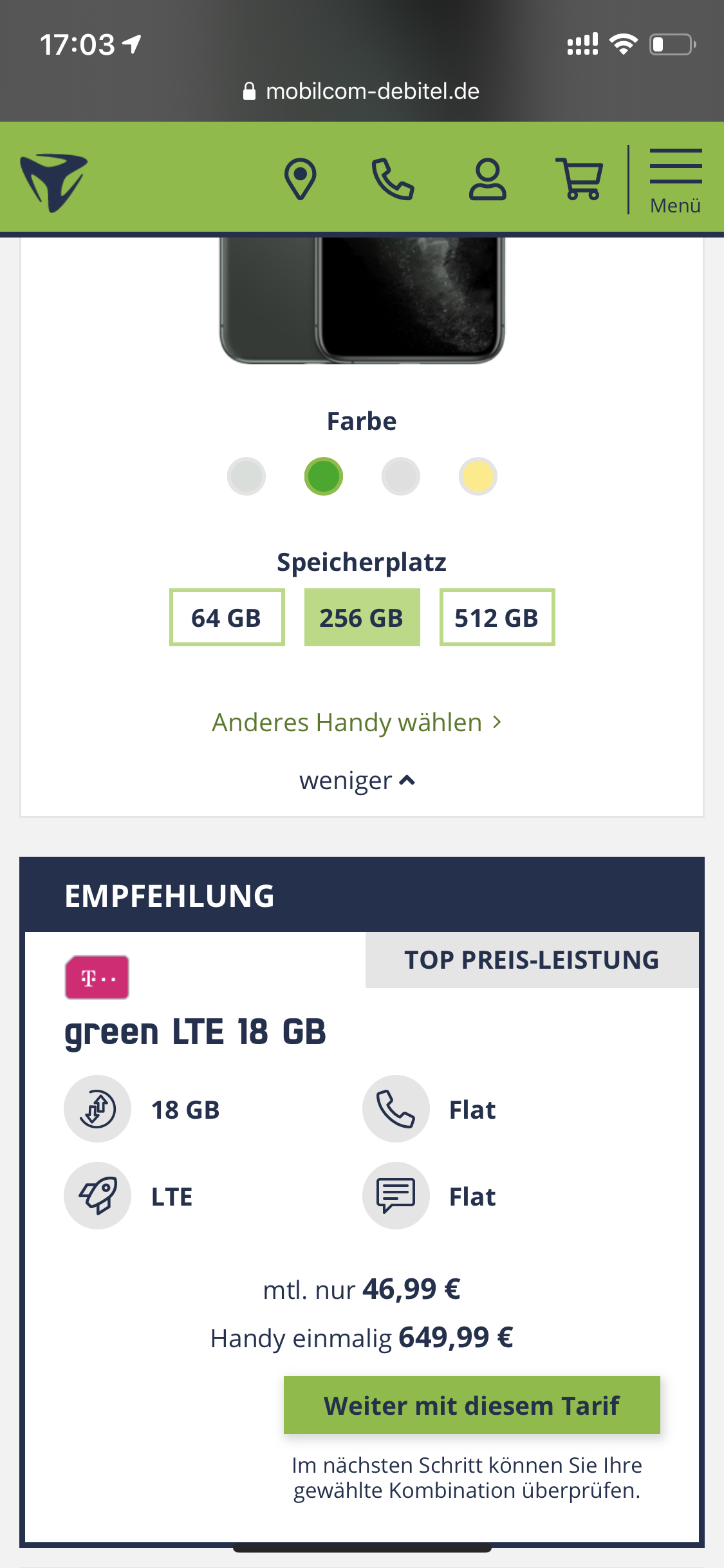Choose 256 GB storage option
This screenshot has height=1568, width=724.
click(x=362, y=617)
